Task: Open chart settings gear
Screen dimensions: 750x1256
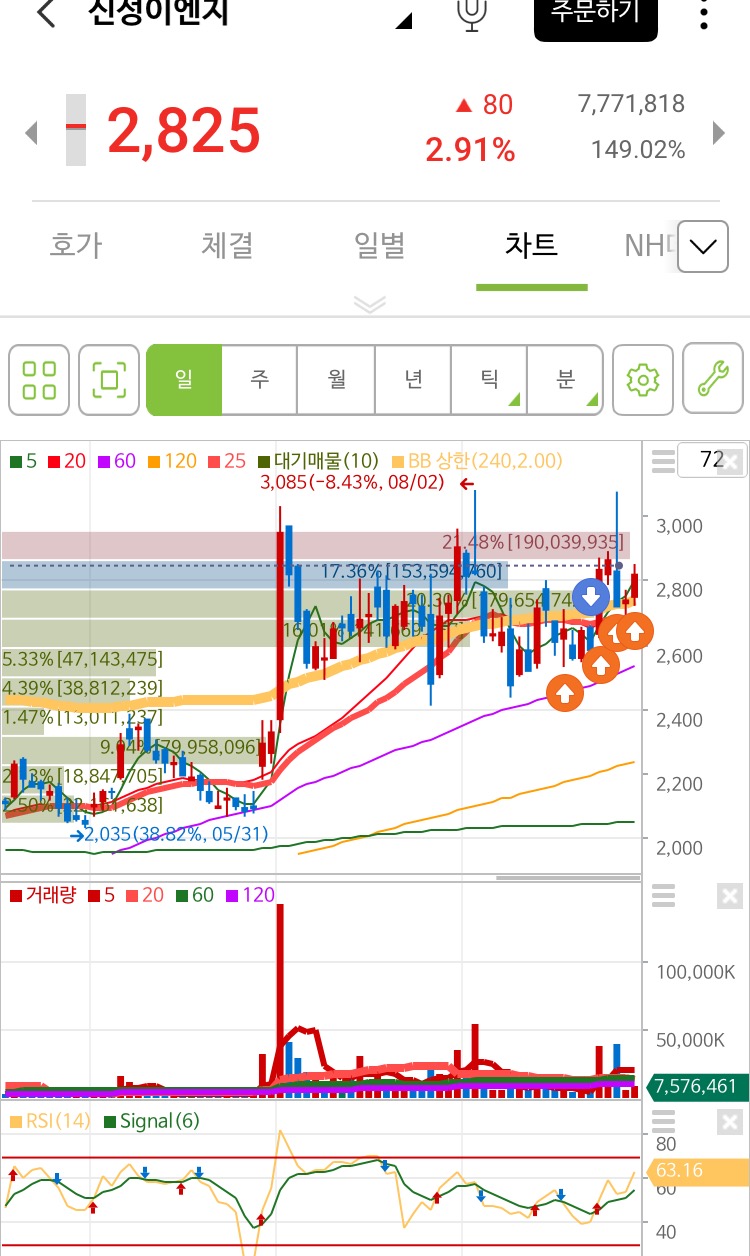Action: click(642, 380)
